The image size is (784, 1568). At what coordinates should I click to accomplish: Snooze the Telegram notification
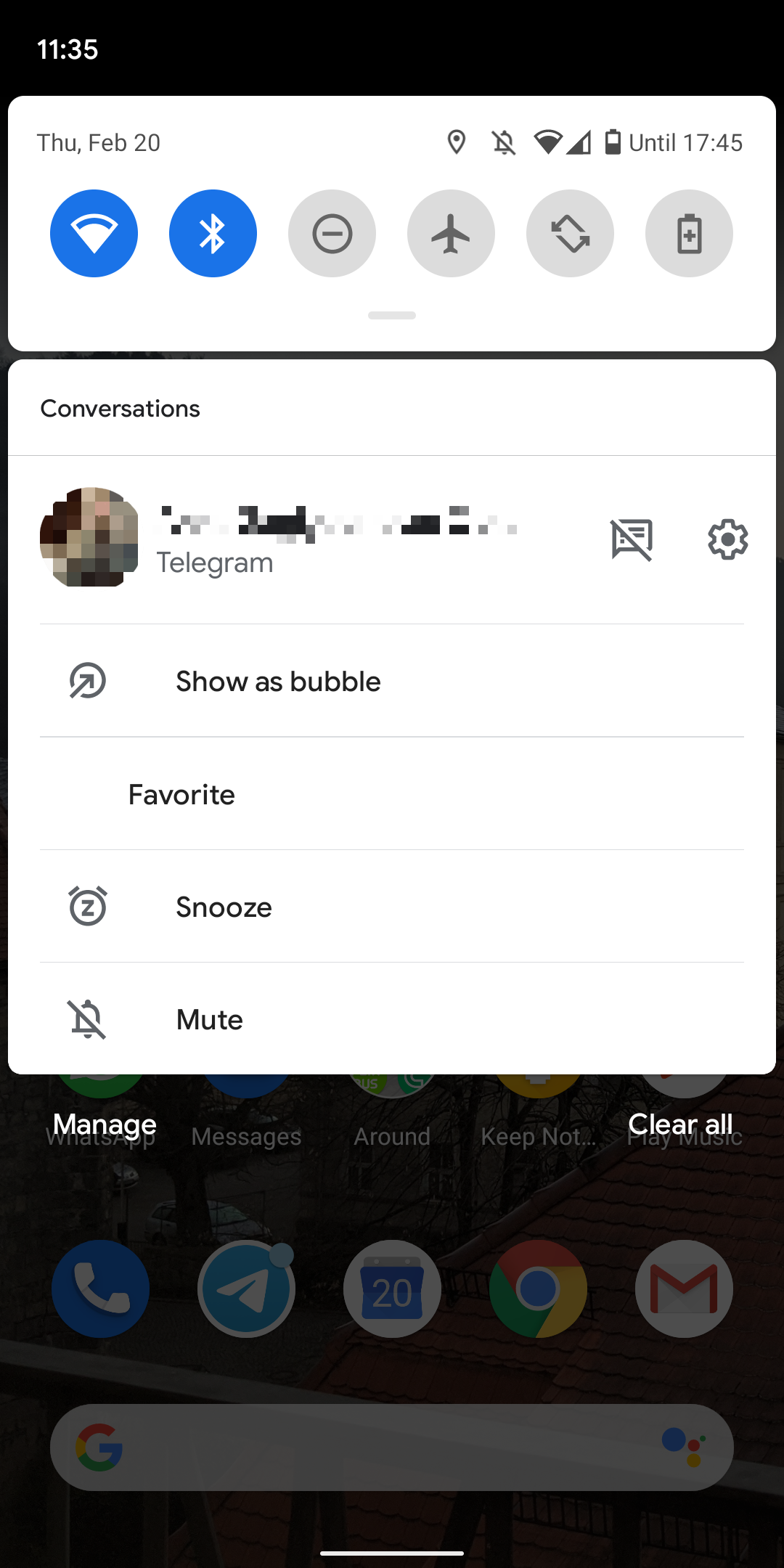click(223, 907)
